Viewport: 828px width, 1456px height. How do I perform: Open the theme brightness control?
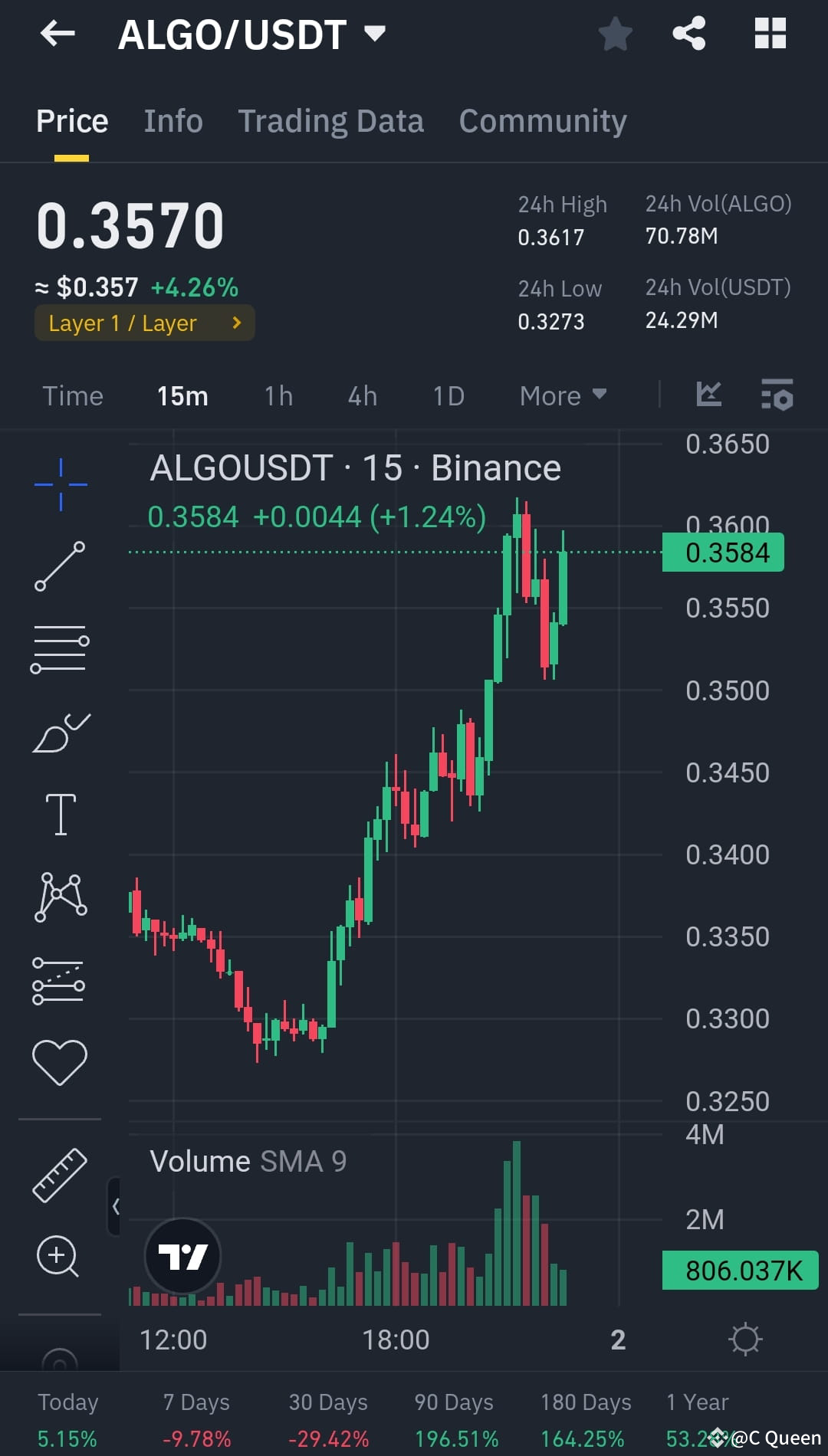click(744, 1339)
